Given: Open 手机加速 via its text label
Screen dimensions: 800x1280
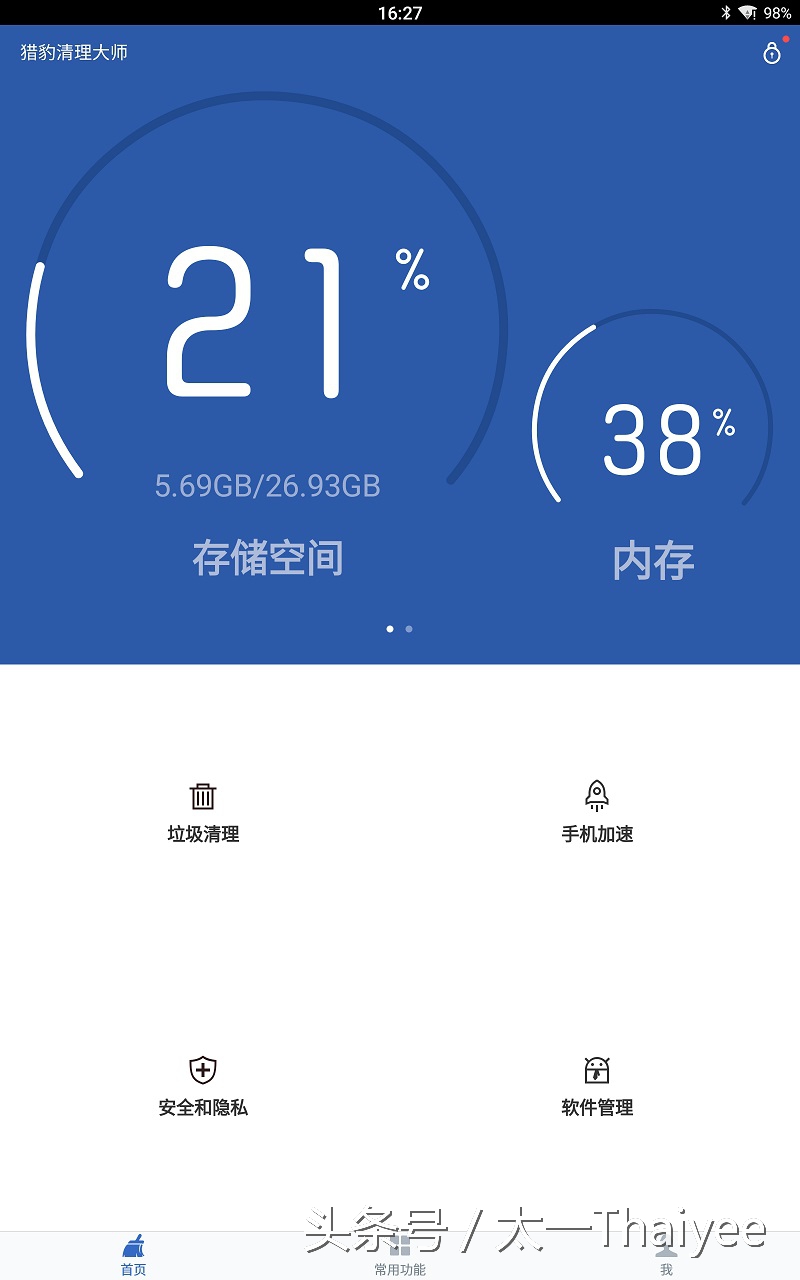Looking at the screenshot, I should click(x=598, y=834).
